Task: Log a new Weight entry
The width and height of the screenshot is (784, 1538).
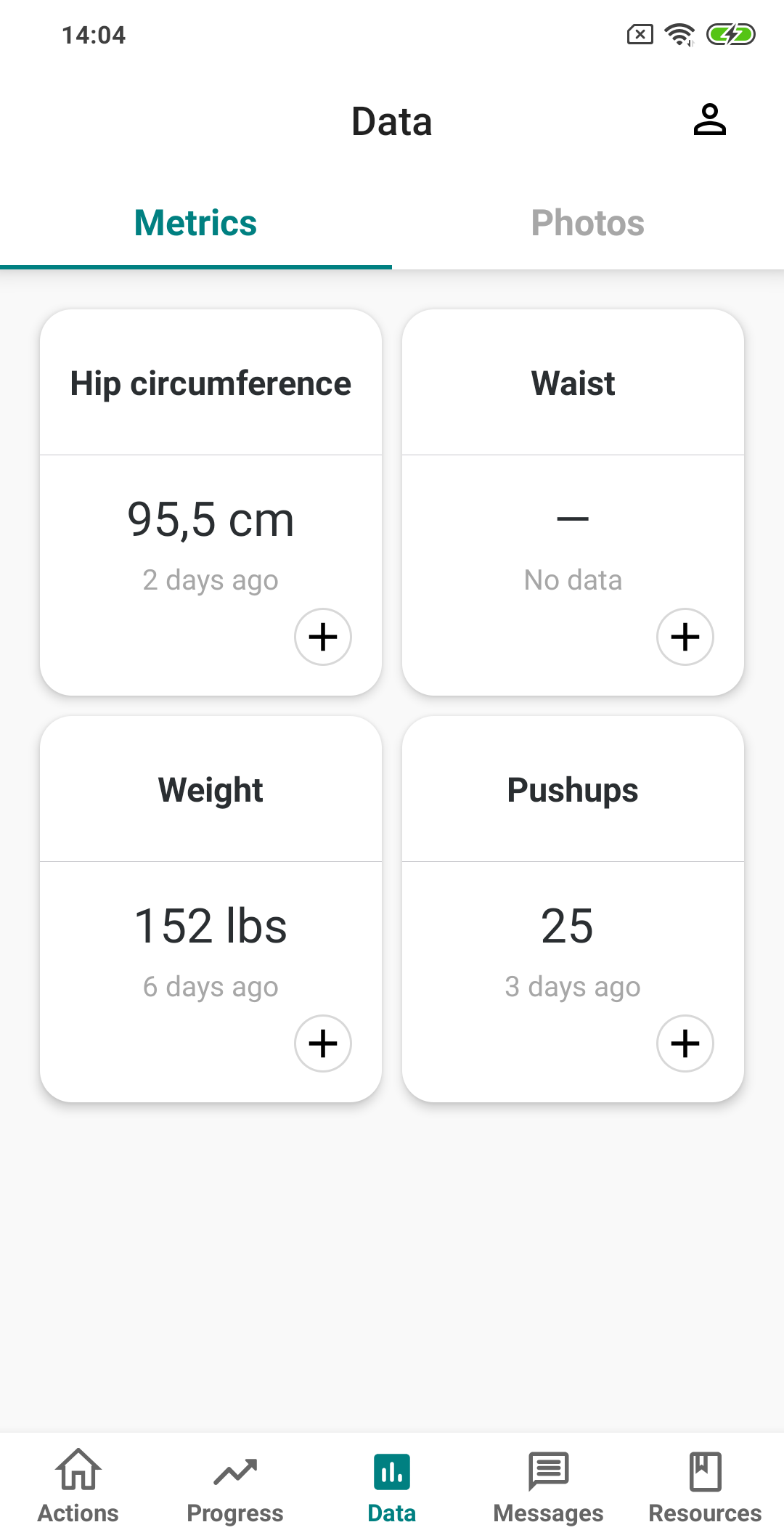Action: (323, 1043)
